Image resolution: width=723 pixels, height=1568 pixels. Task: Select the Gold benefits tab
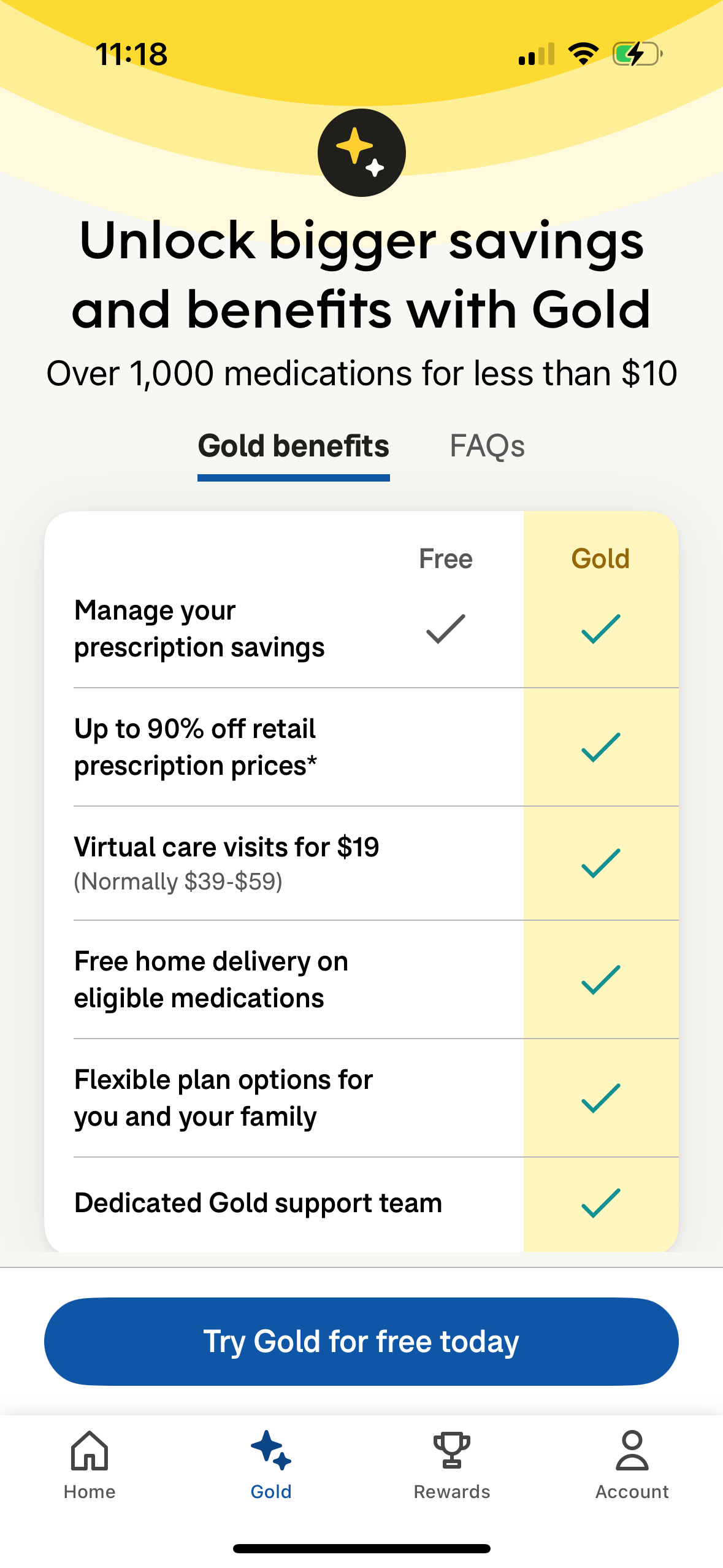pyautogui.click(x=293, y=445)
